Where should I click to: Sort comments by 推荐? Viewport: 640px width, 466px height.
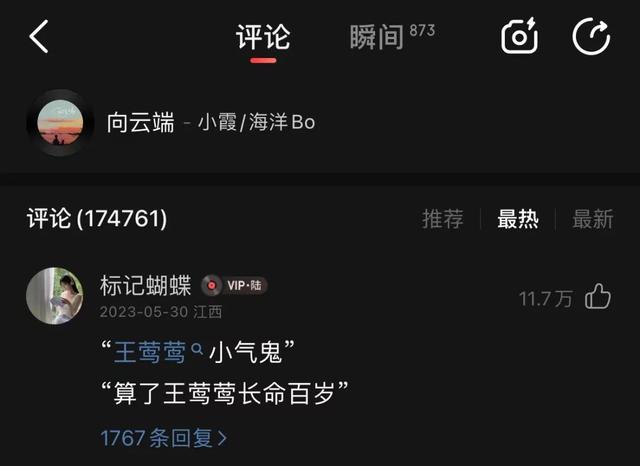pyautogui.click(x=443, y=219)
